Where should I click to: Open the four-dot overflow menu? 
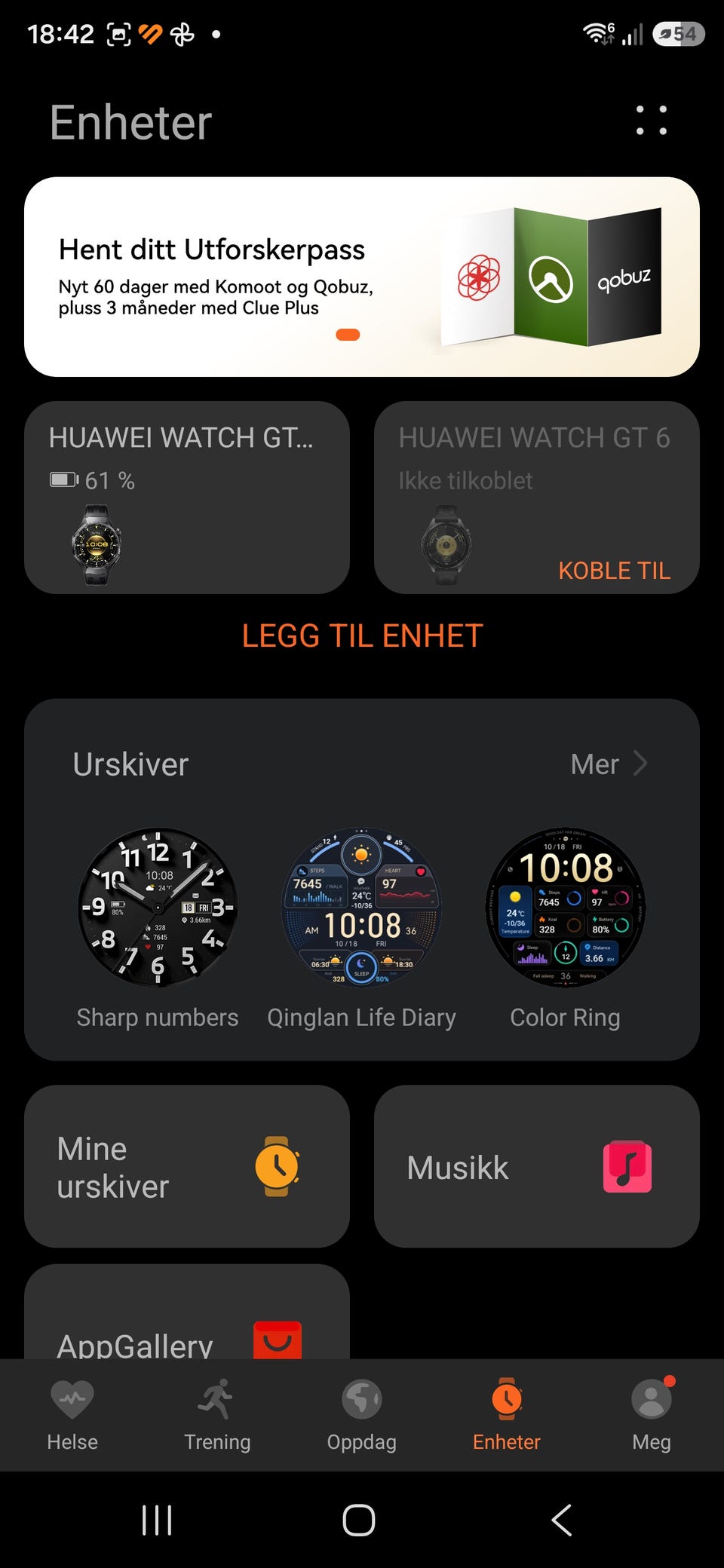(x=652, y=121)
